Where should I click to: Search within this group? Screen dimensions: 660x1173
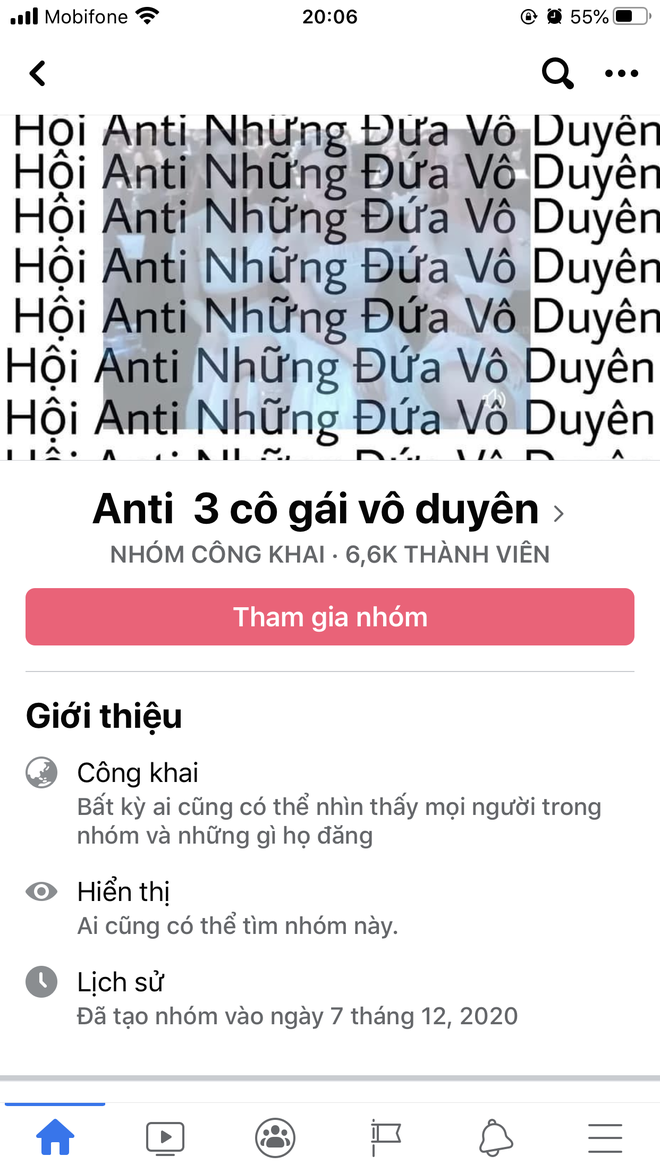click(x=557, y=73)
